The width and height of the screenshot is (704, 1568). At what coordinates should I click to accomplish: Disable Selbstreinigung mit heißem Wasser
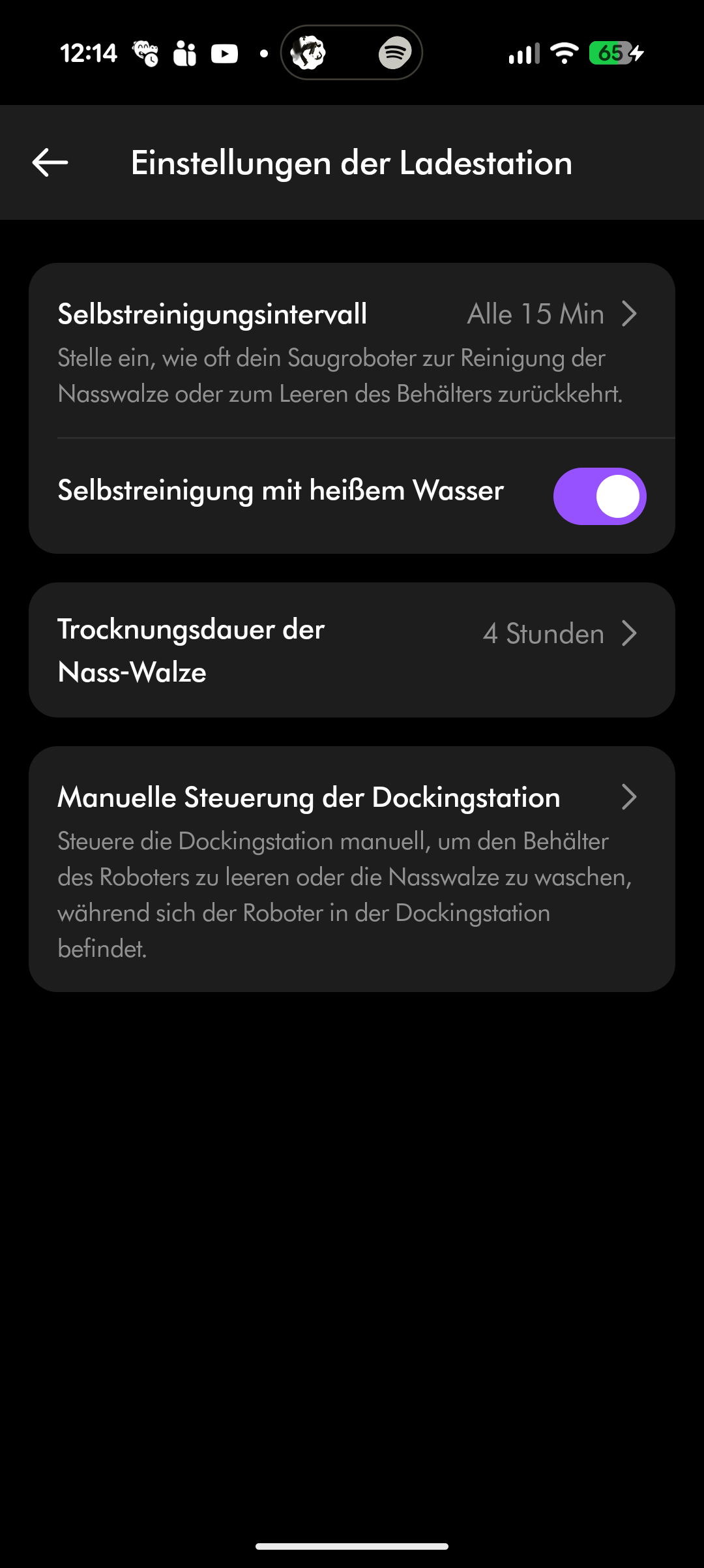pyautogui.click(x=599, y=496)
